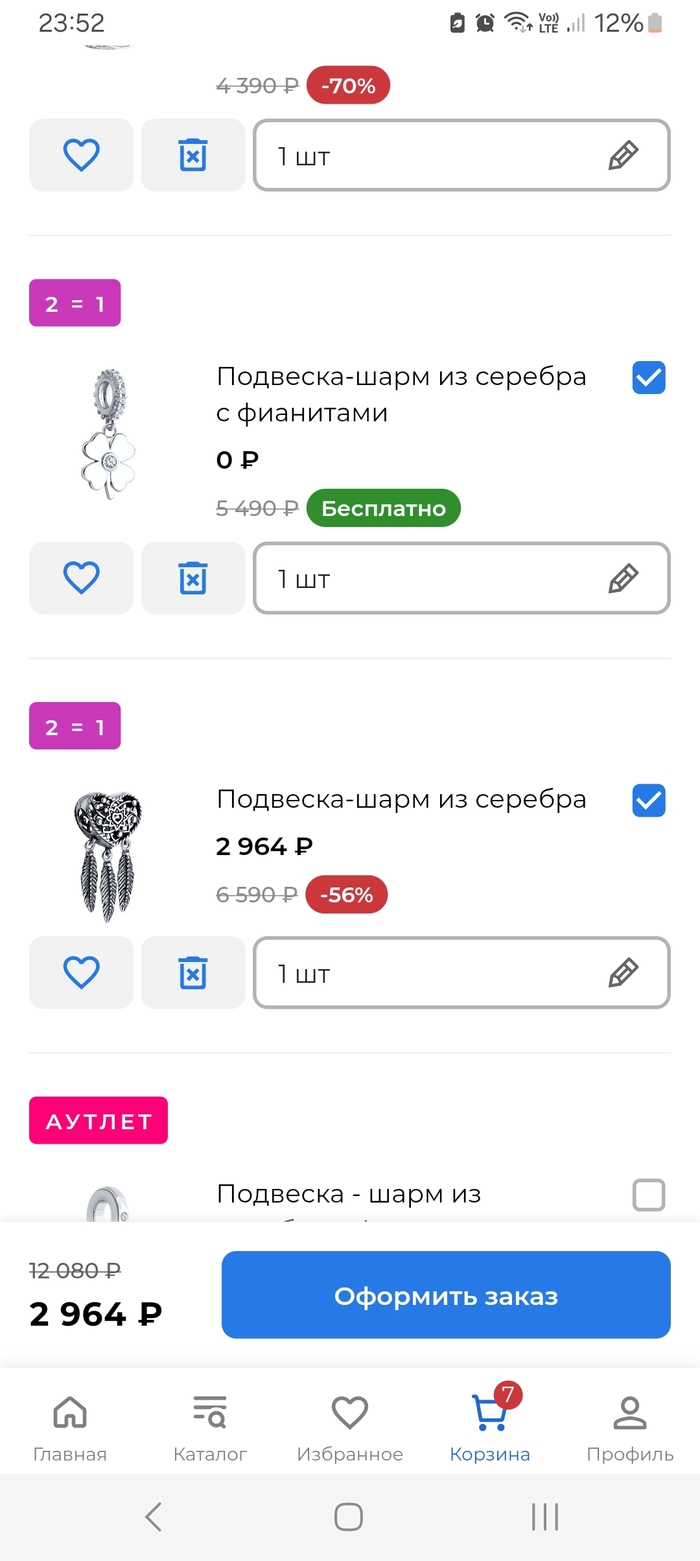Screen dimensions: 700x1561
Task: View the dreamcatcher heart charm picture
Action: [x=108, y=853]
